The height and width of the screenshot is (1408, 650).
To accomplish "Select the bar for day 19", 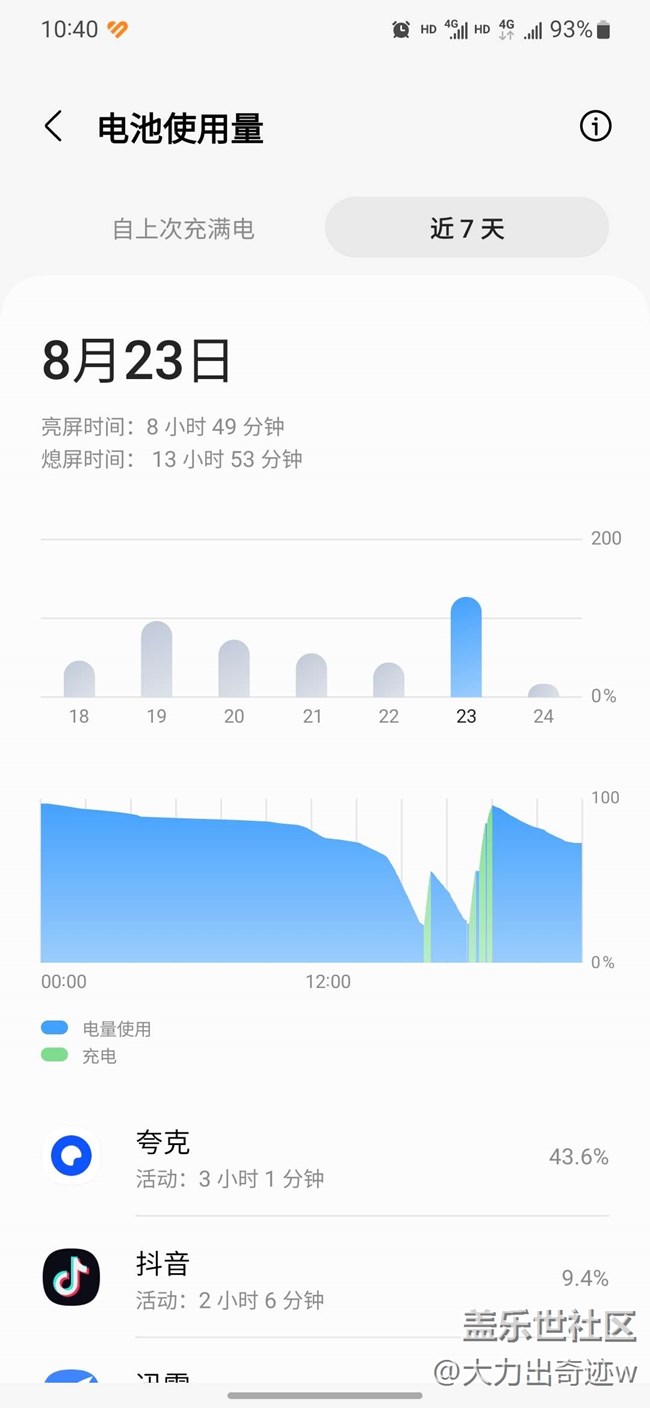I will pos(156,659).
